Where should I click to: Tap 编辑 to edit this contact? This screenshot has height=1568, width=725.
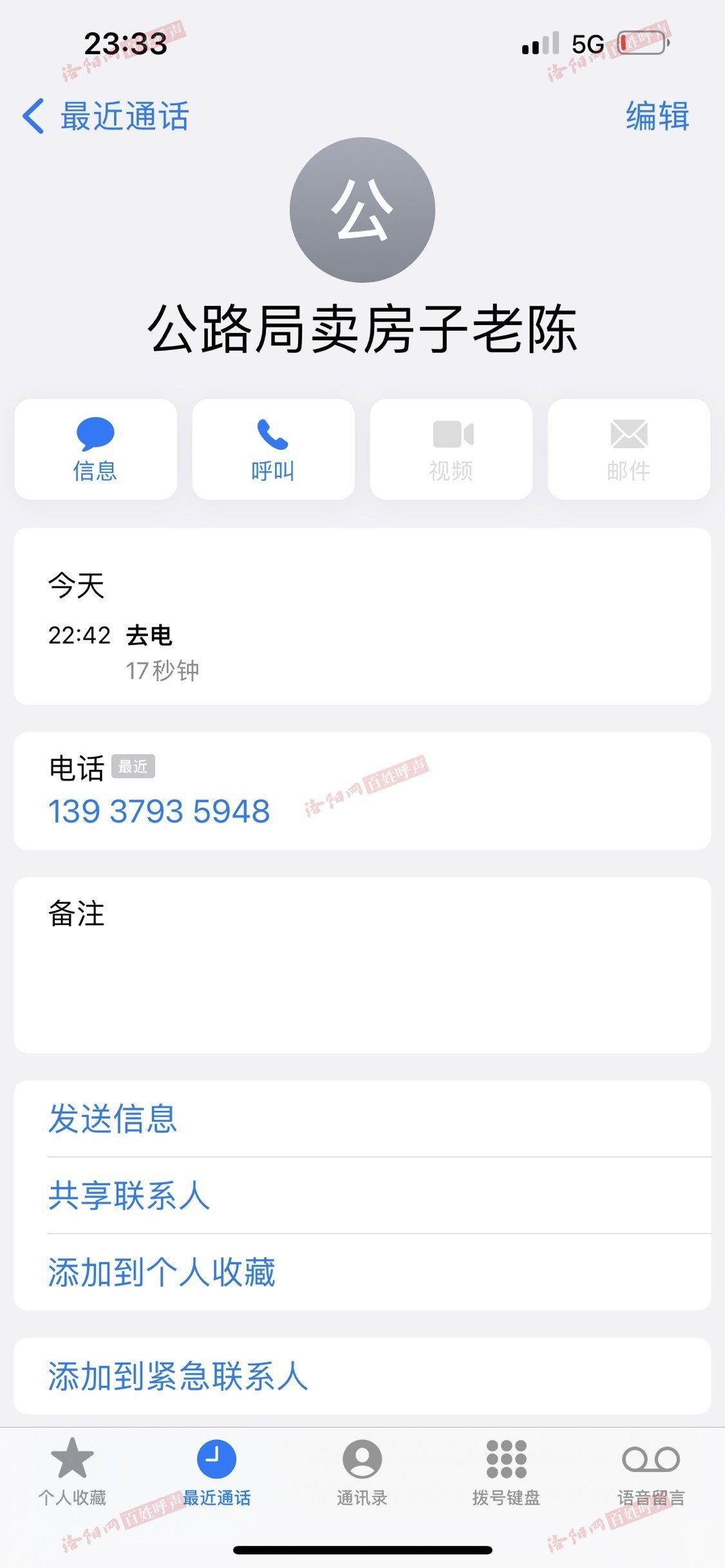tap(657, 117)
